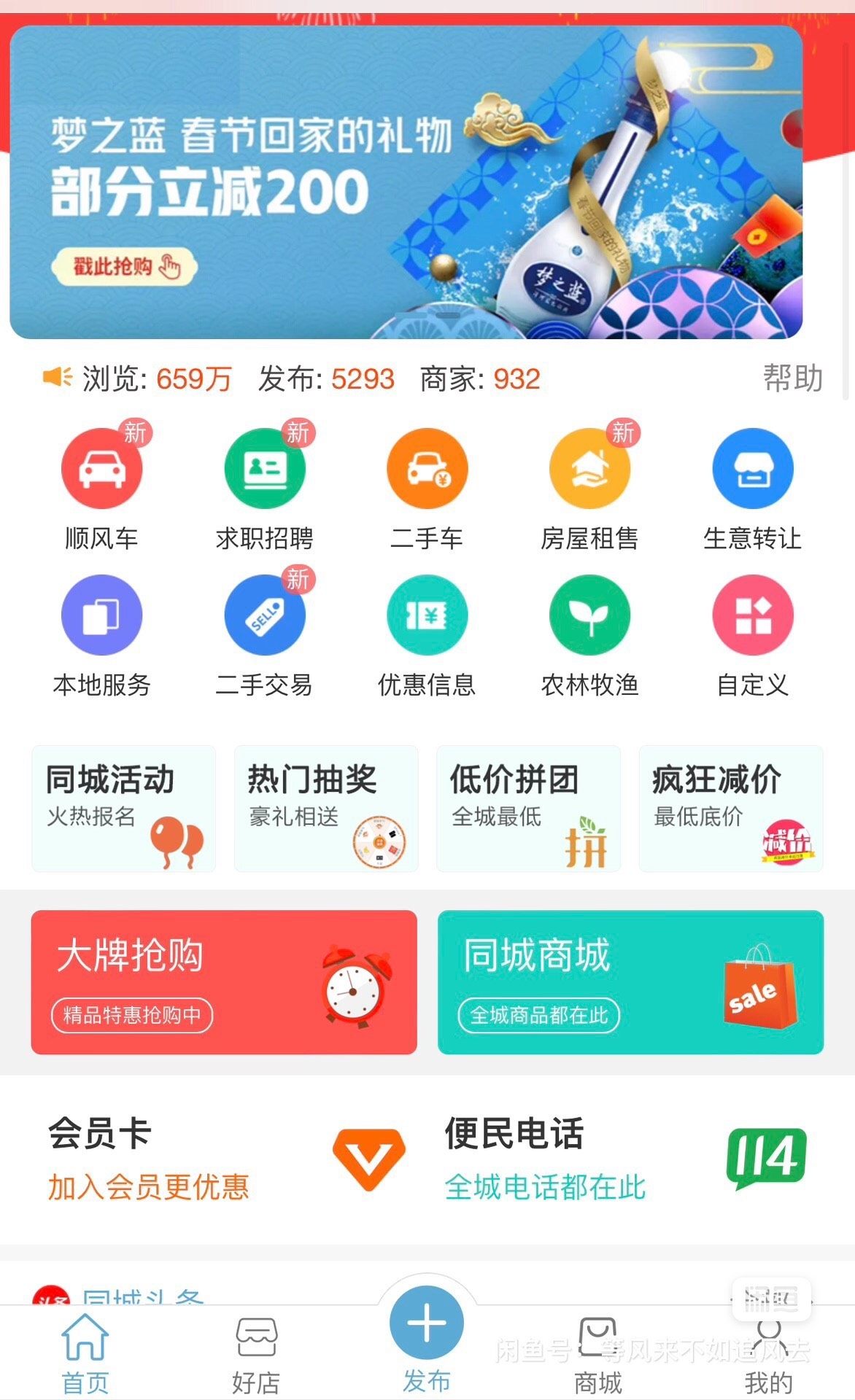Enter the 热门抽奖 lucky draw
Image resolution: width=855 pixels, height=1400 pixels.
pos(326,808)
